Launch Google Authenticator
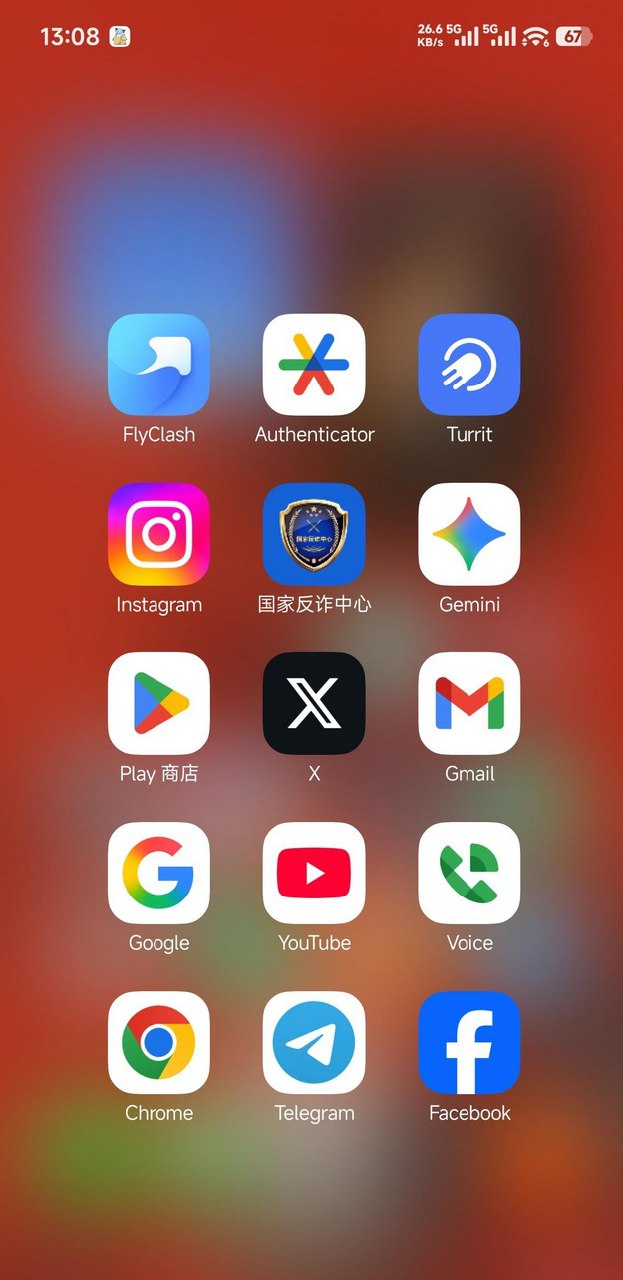The image size is (623, 1280). point(314,364)
